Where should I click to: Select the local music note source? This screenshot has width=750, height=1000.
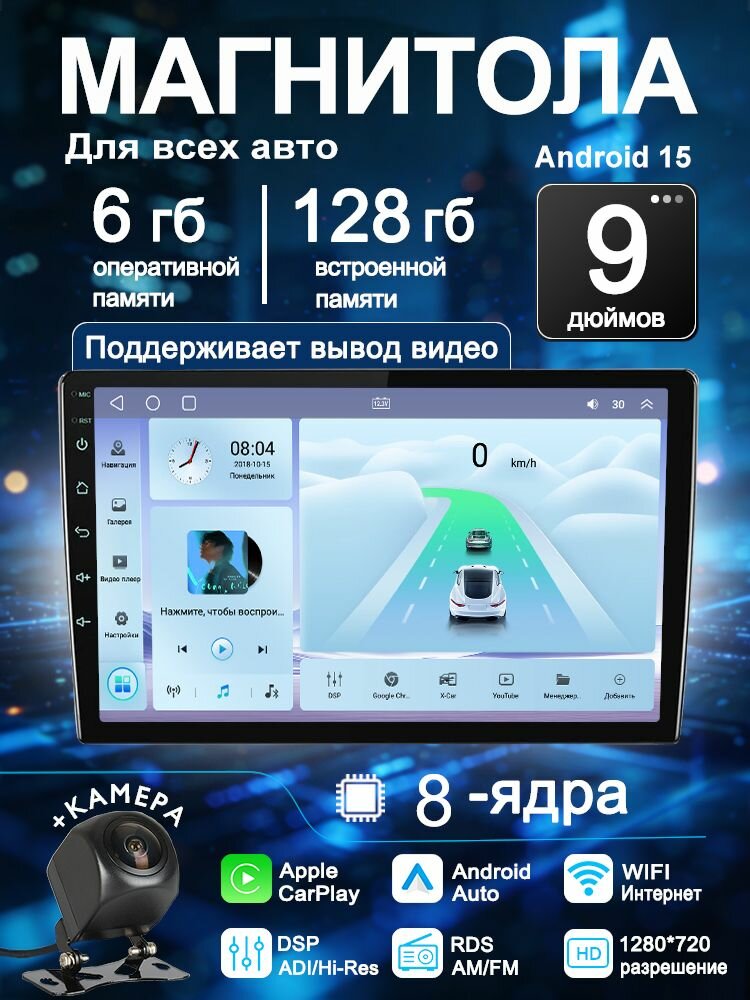(222, 690)
